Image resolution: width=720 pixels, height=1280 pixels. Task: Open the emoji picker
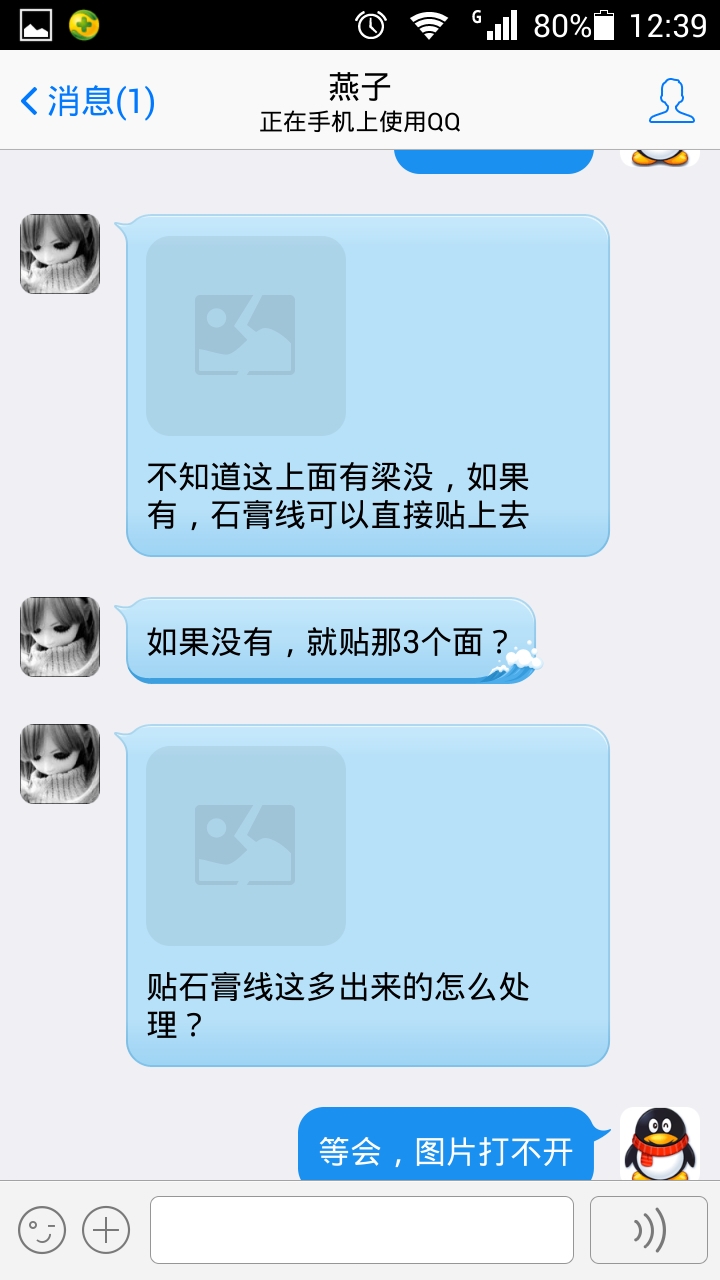point(42,1229)
